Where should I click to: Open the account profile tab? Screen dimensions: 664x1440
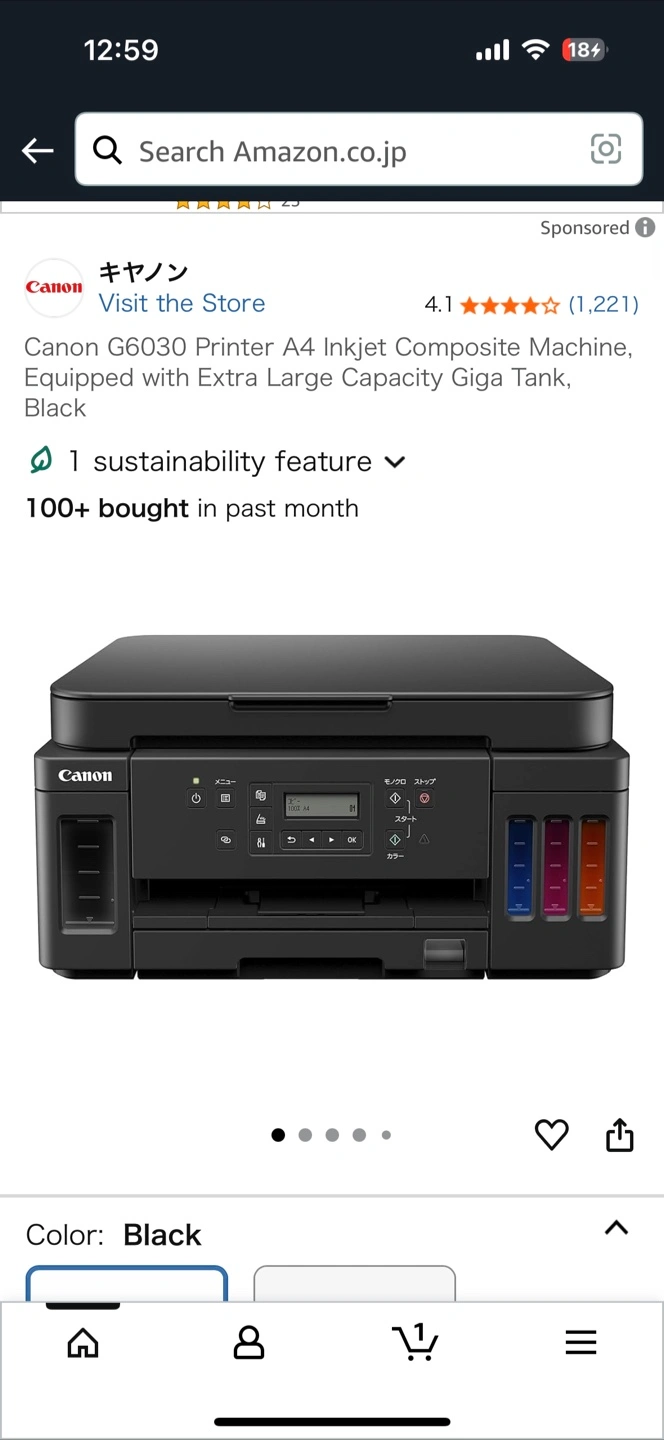(248, 1343)
